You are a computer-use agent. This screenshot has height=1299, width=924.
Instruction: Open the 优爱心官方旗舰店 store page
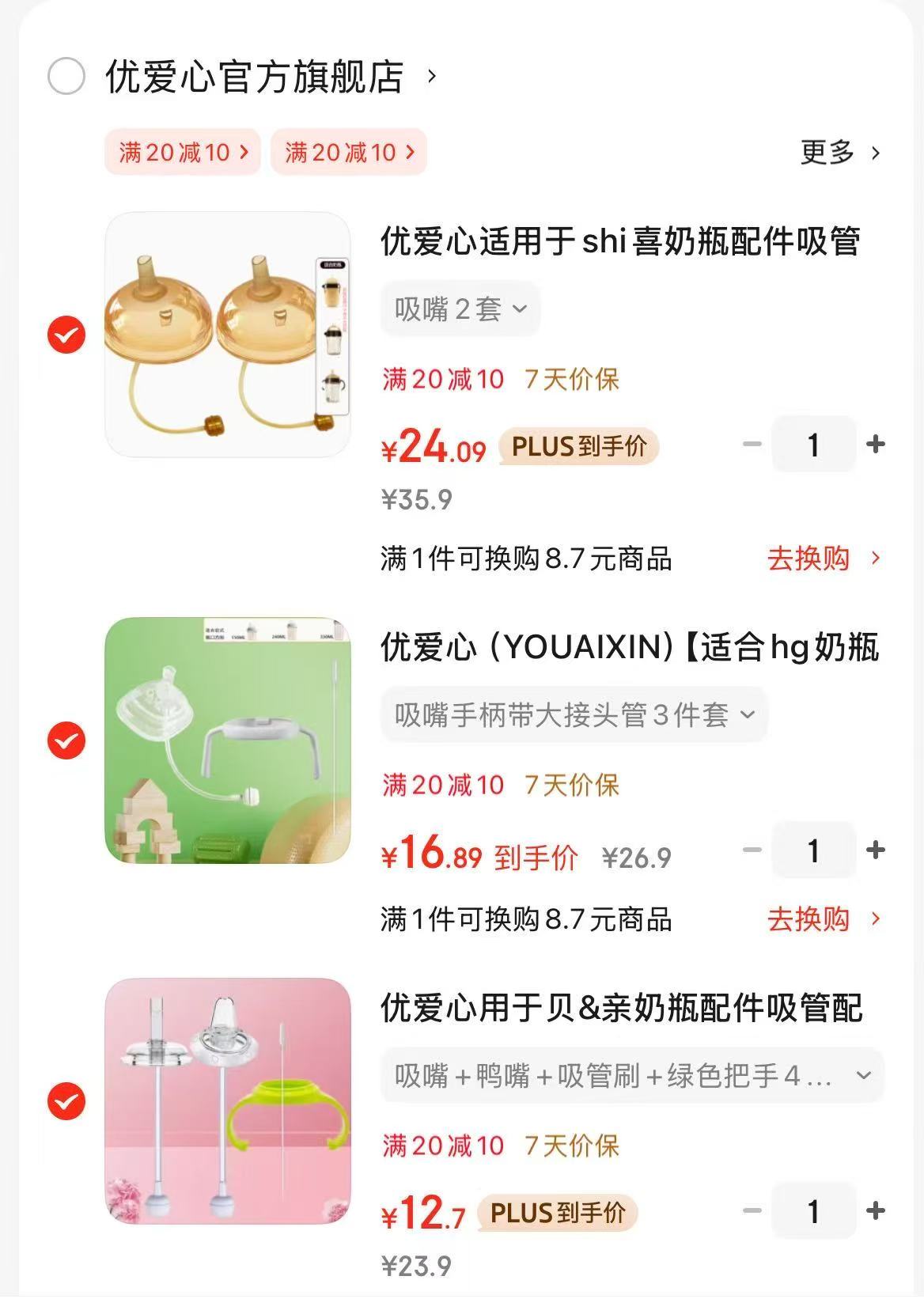coord(253,77)
